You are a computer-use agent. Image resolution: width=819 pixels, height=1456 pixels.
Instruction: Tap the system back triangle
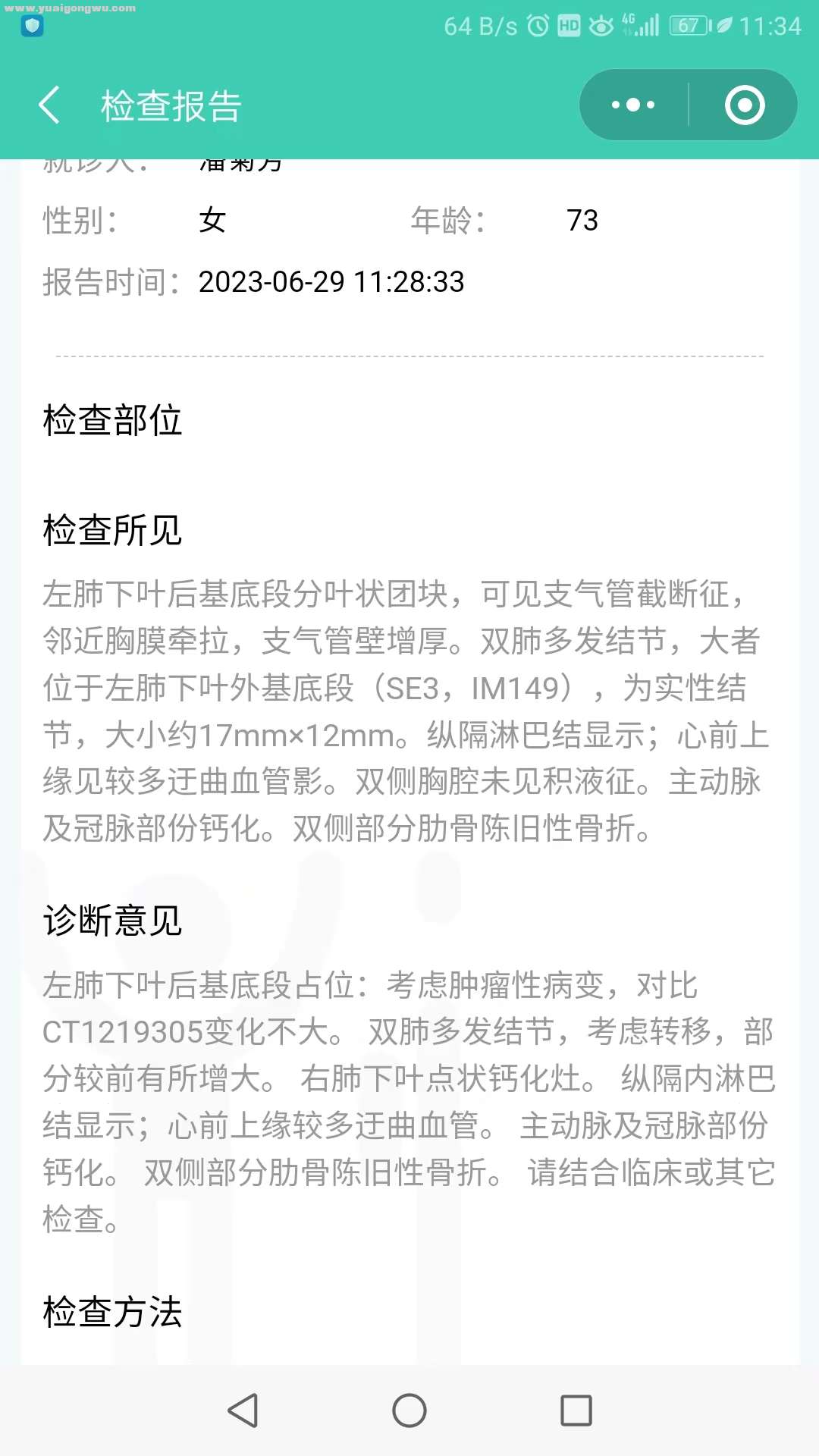tap(243, 1410)
